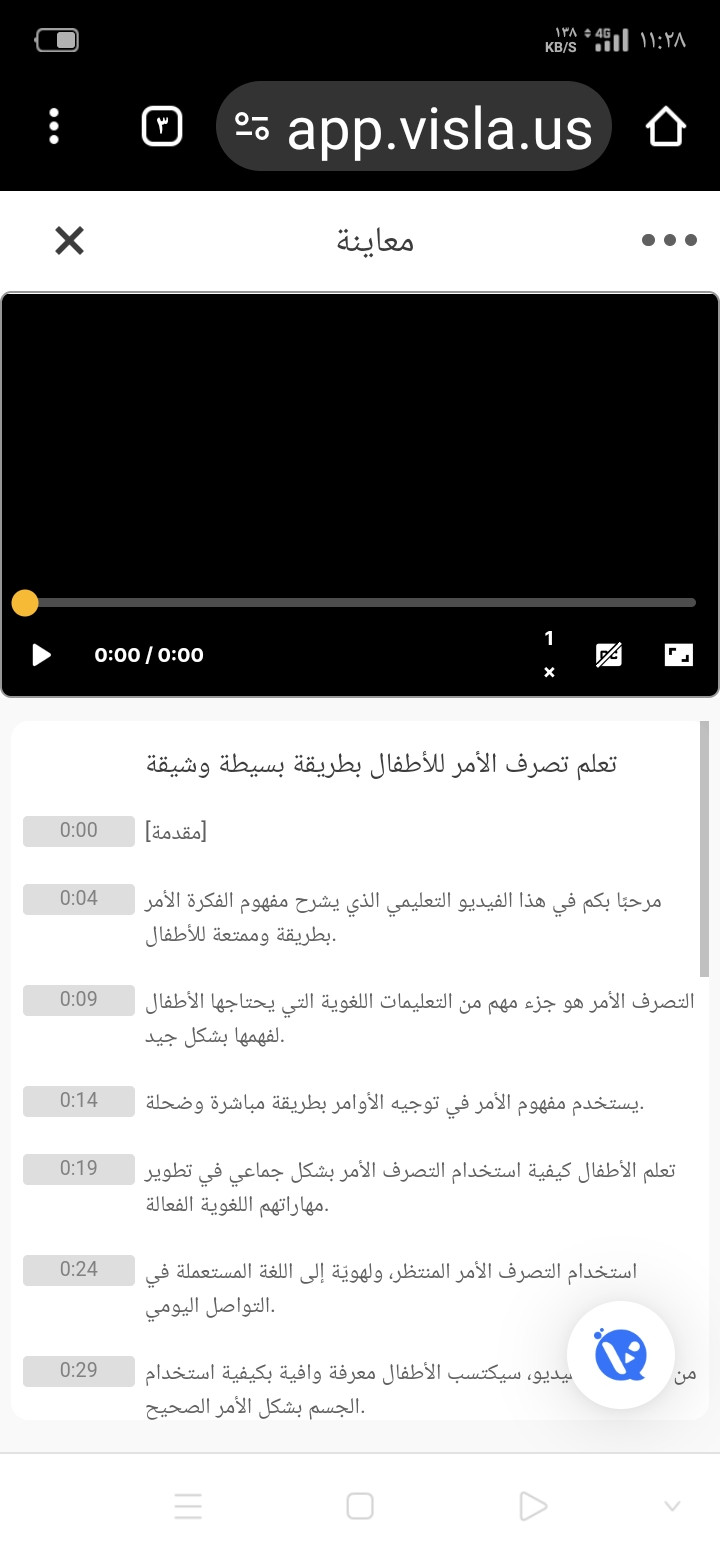Open the browser tab switcher showing ٣
The width and height of the screenshot is (720, 1560).
click(x=162, y=127)
